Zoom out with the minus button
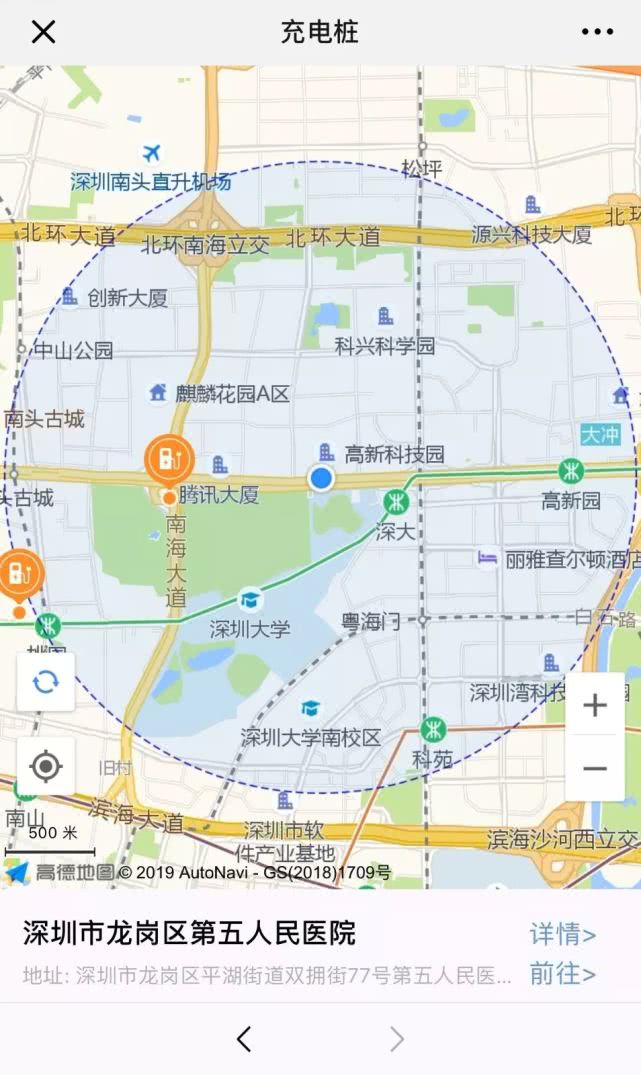 (x=595, y=768)
